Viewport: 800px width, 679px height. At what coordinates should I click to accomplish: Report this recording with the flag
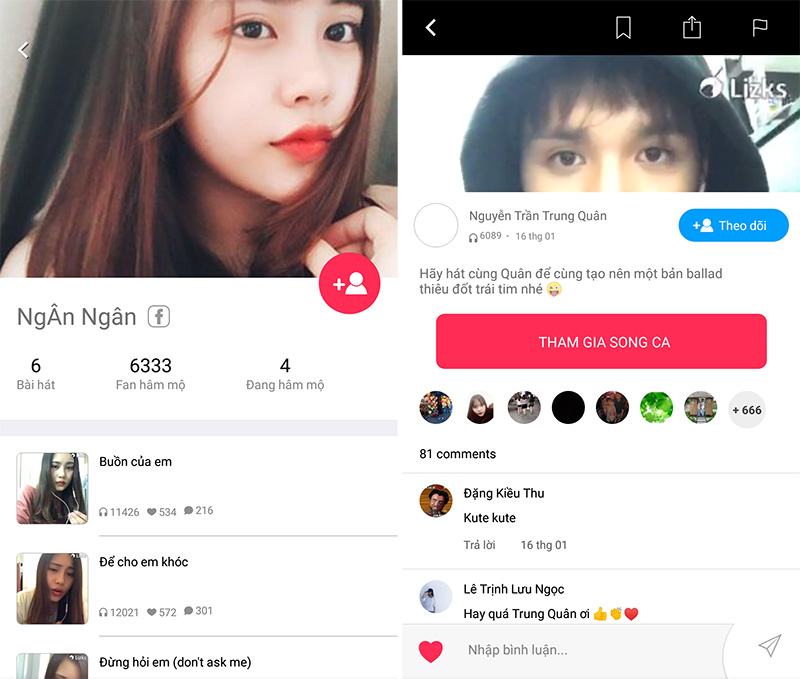(x=760, y=28)
